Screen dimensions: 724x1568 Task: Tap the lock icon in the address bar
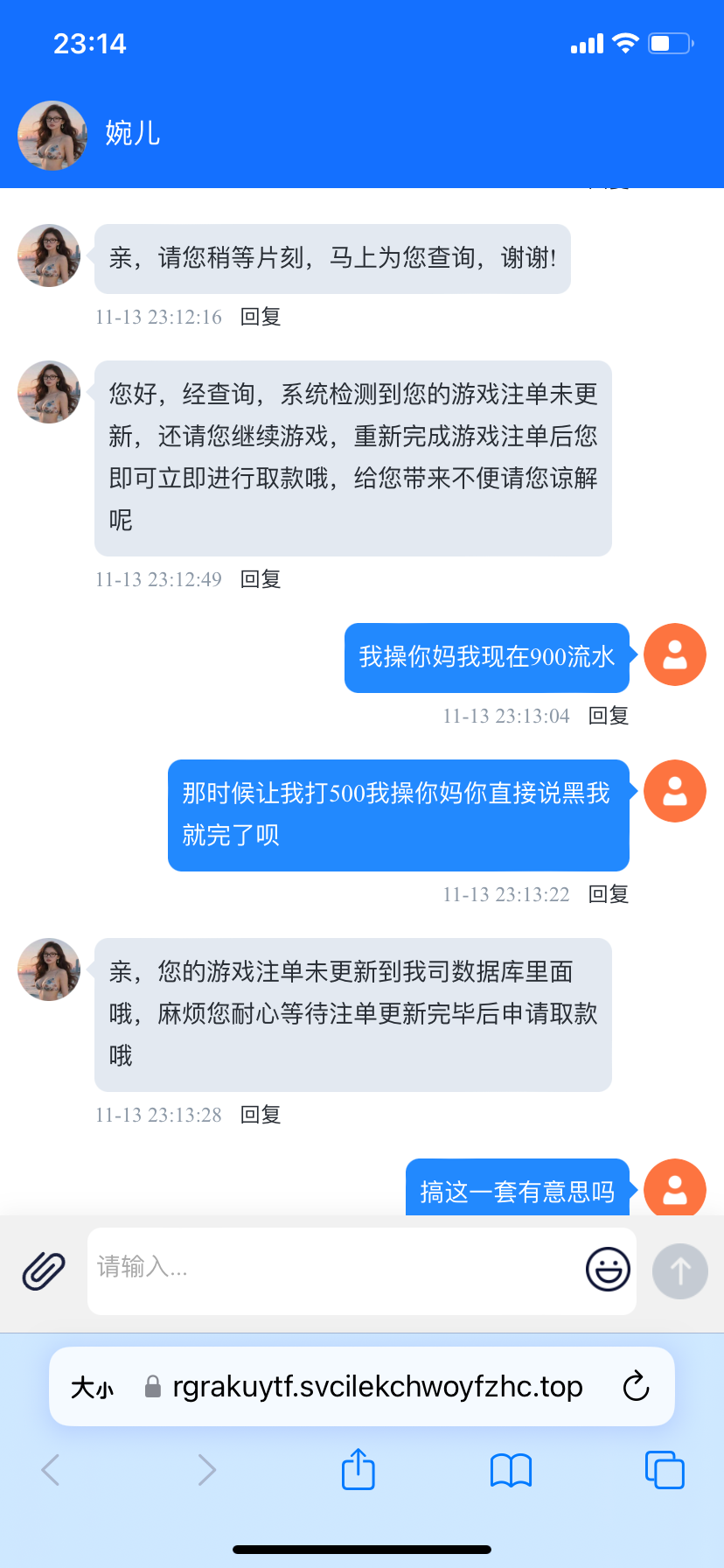(152, 1386)
